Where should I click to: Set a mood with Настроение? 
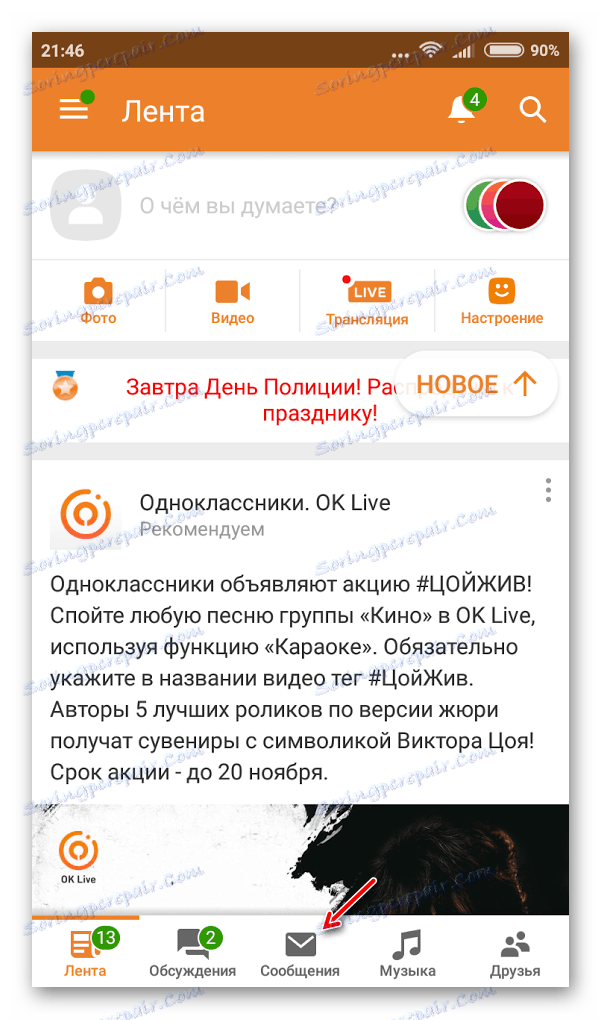[x=501, y=302]
